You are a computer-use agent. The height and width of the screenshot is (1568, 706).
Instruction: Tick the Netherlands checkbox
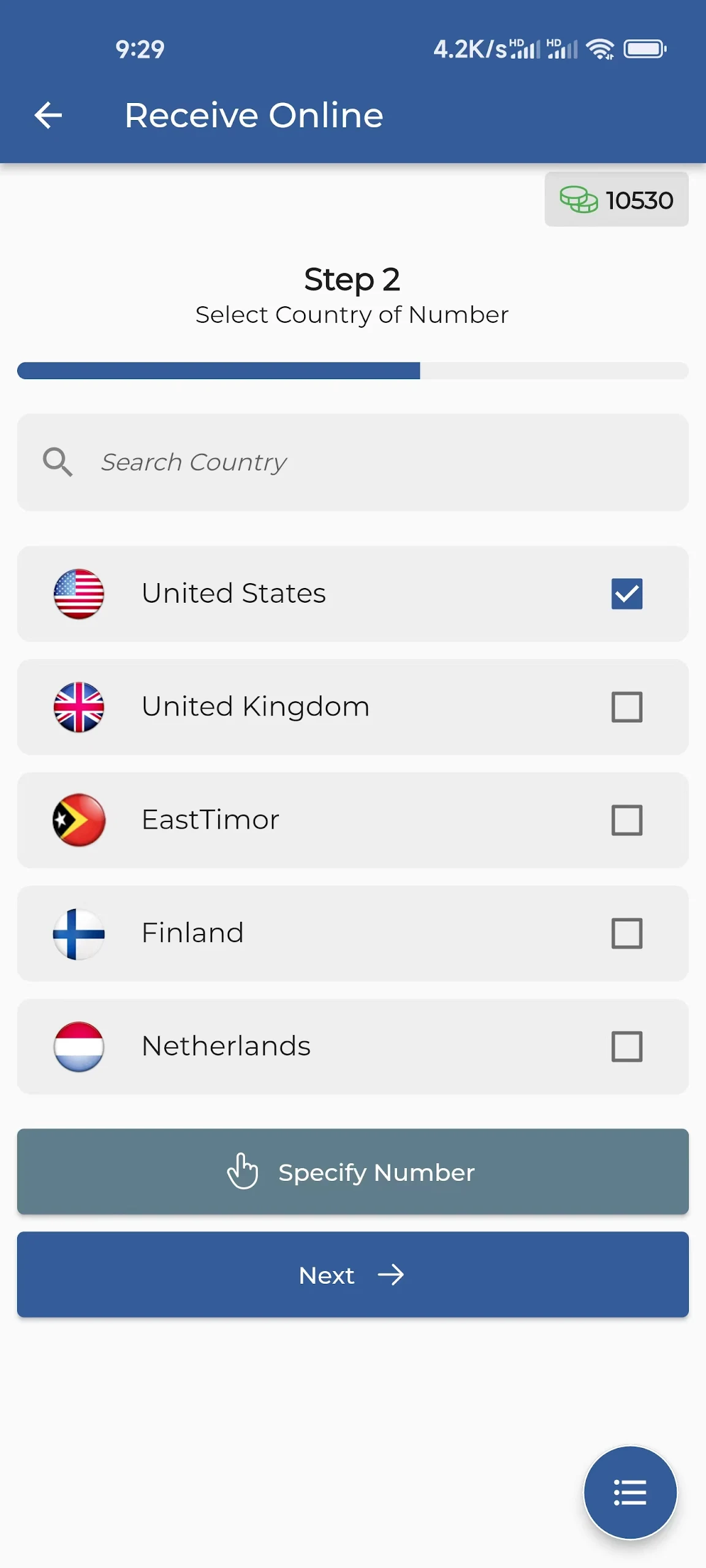pos(626,1046)
